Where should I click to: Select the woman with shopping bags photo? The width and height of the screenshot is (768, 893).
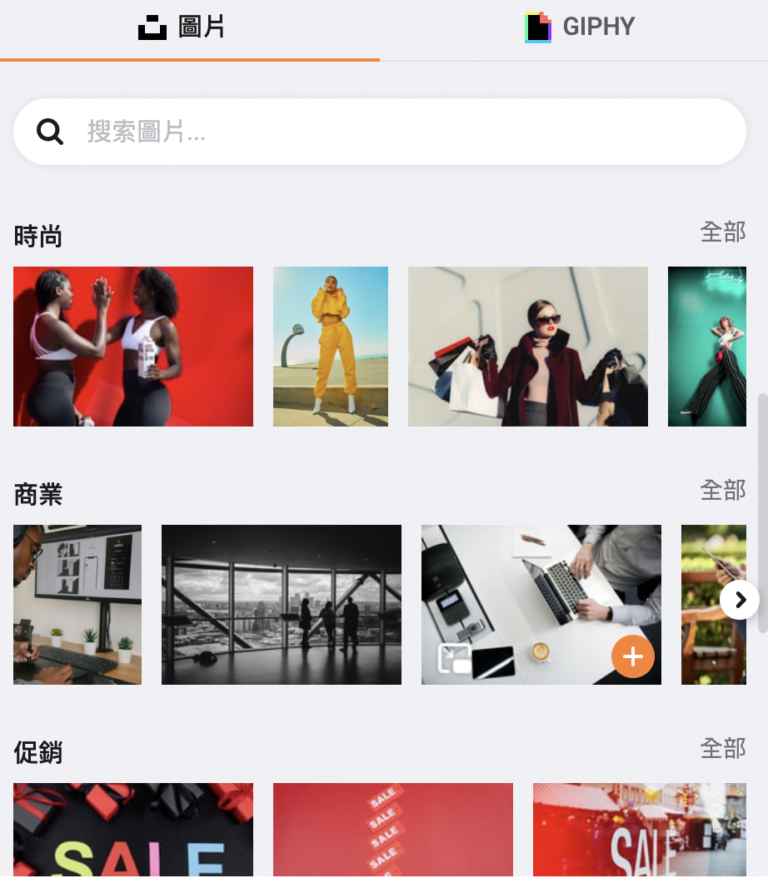[527, 347]
